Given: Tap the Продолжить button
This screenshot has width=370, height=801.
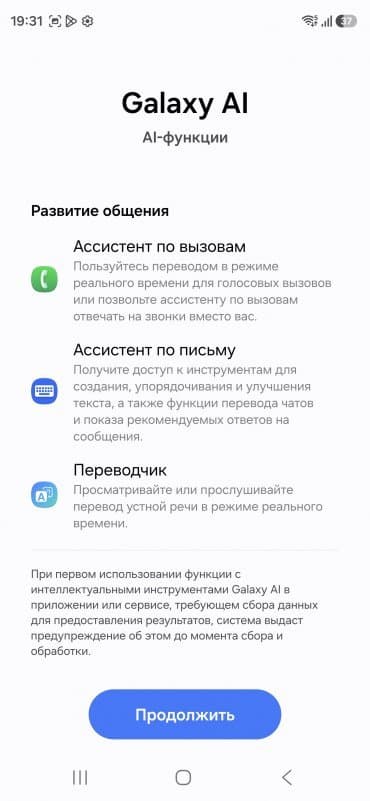Looking at the screenshot, I should point(184,714).
